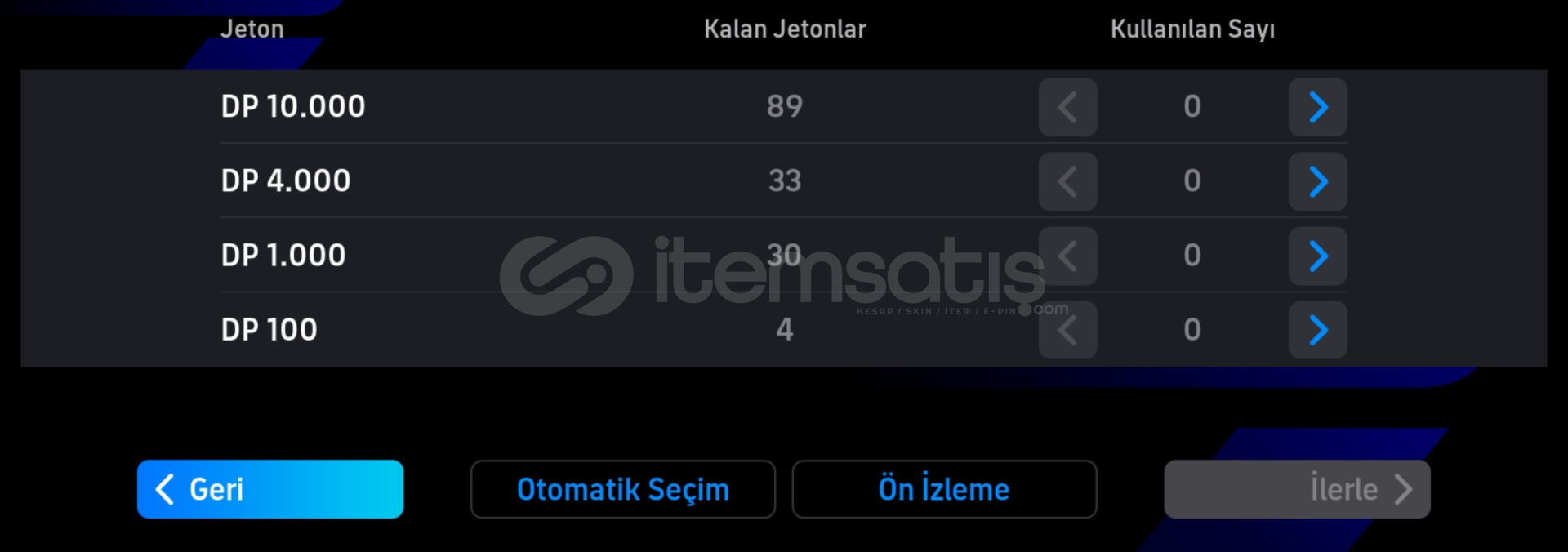
Task: Open the Ön İzleme preview
Action: click(x=944, y=489)
